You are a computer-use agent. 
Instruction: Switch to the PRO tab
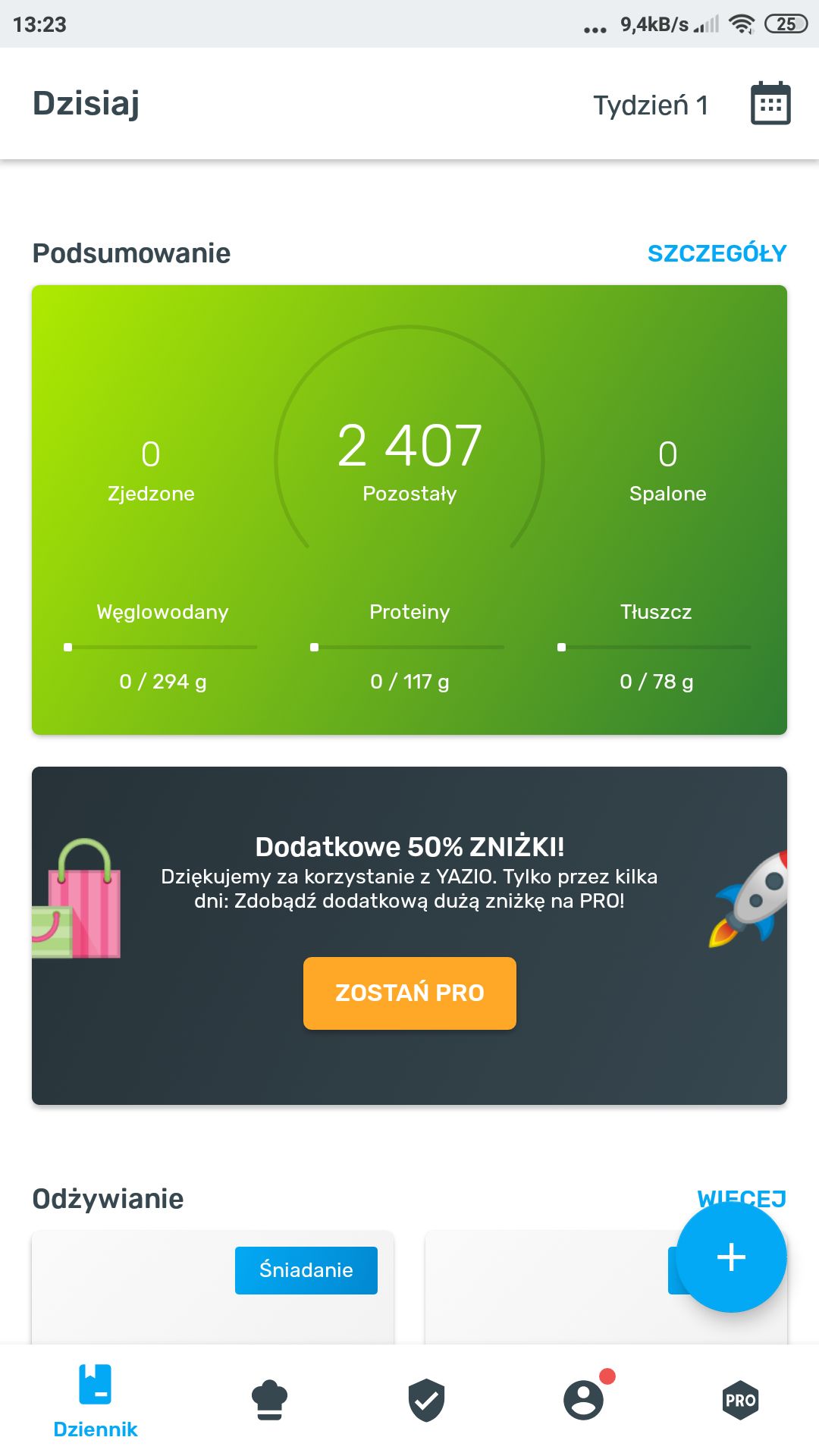[741, 1400]
